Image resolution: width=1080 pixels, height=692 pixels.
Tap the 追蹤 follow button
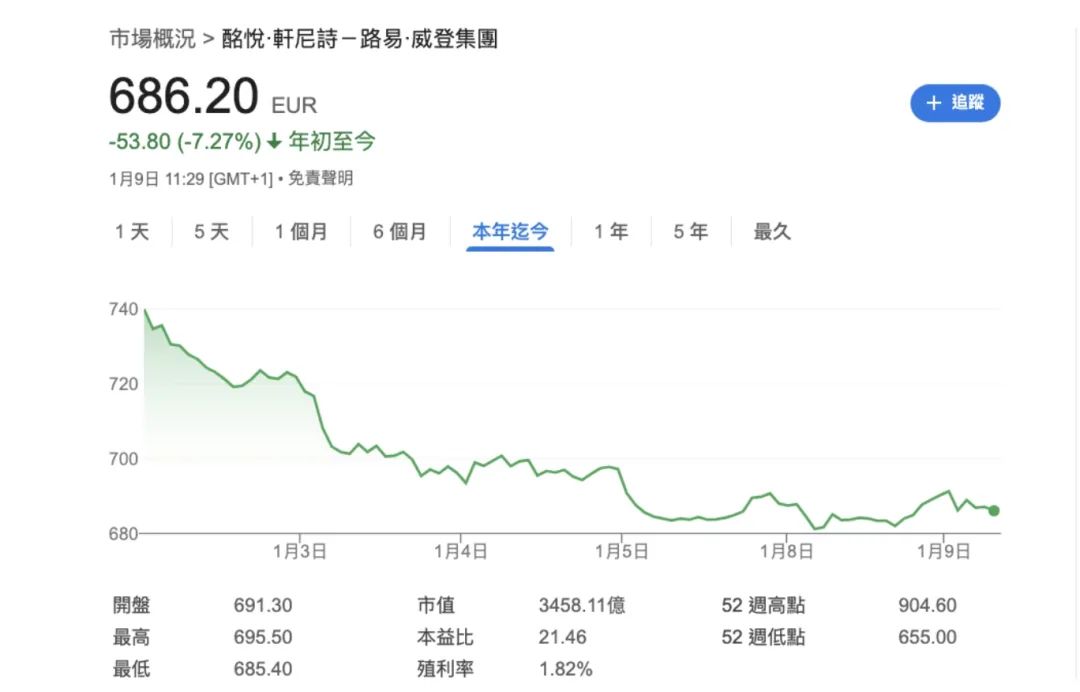click(x=955, y=103)
